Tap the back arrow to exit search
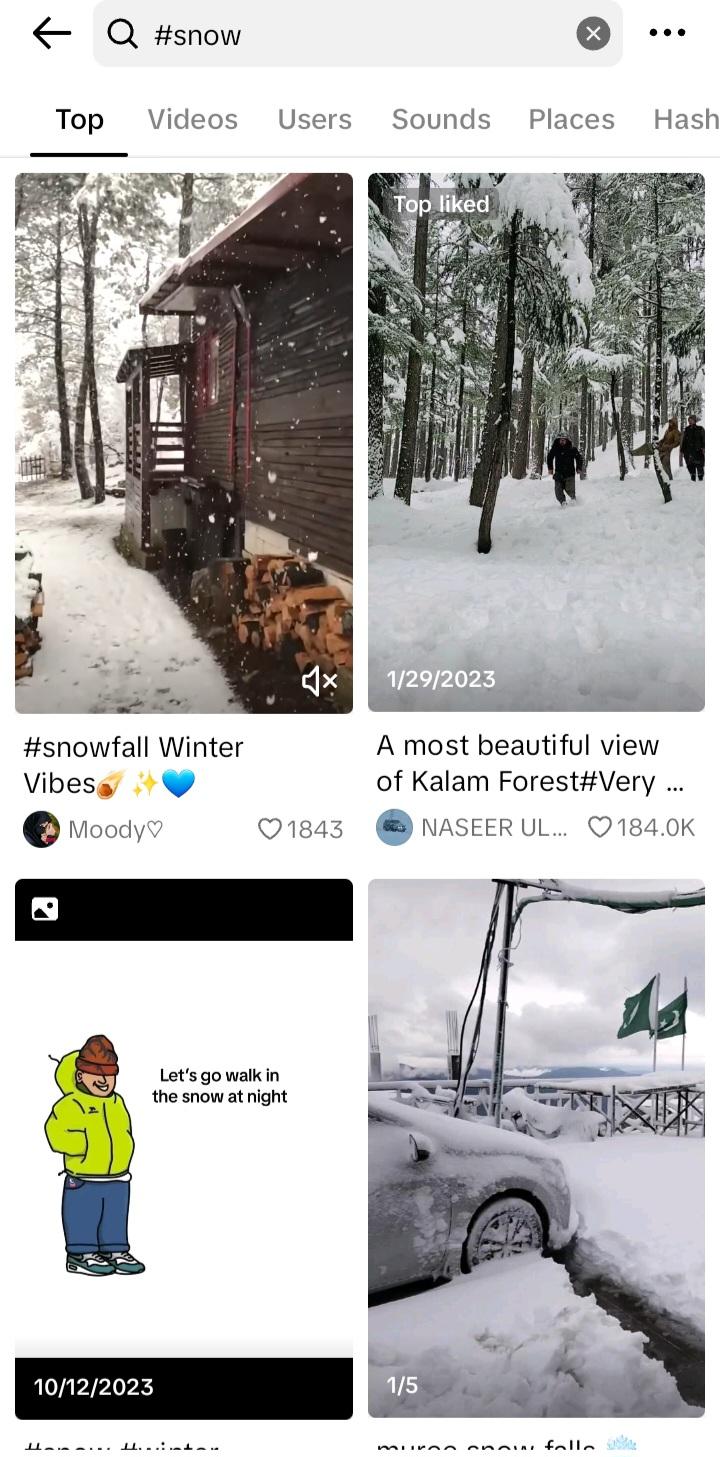Screen dimensions: 720x1457 coord(51,33)
